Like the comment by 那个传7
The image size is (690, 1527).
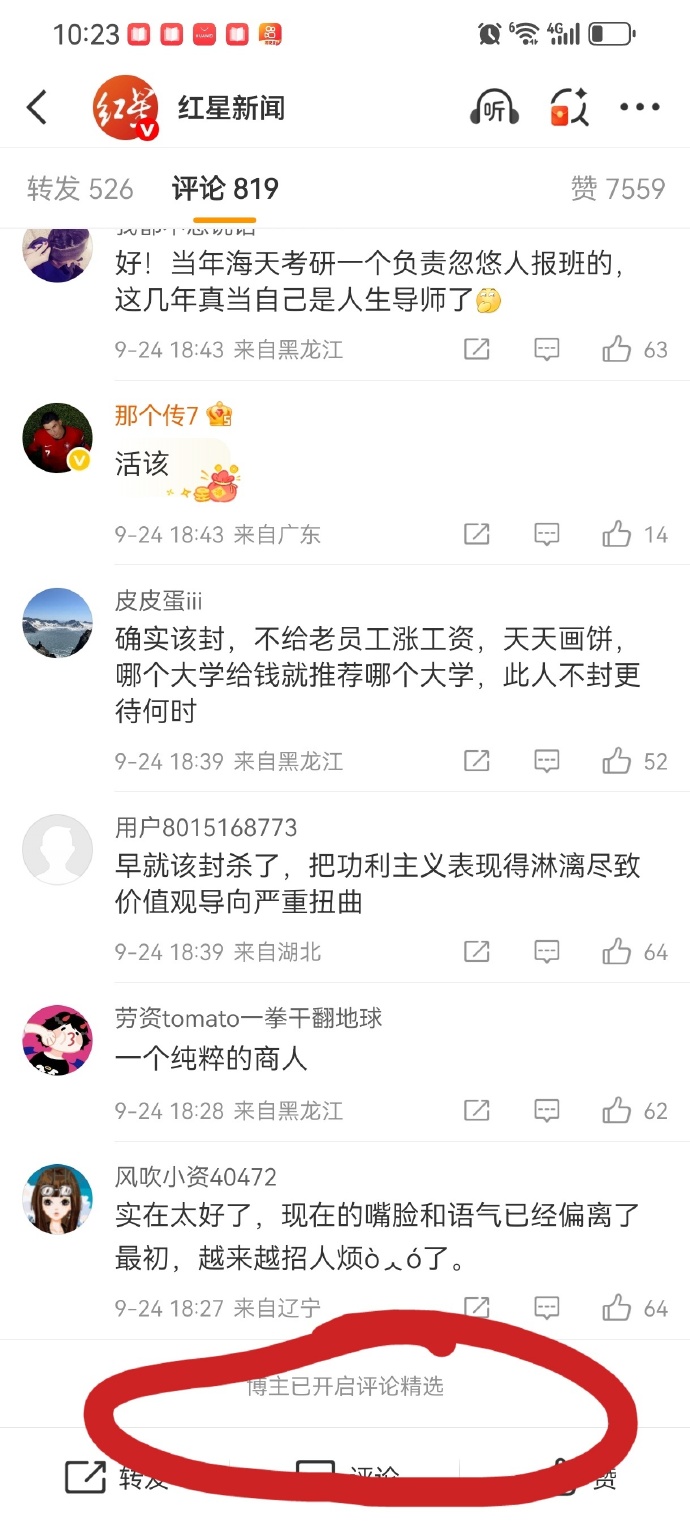[x=617, y=535]
